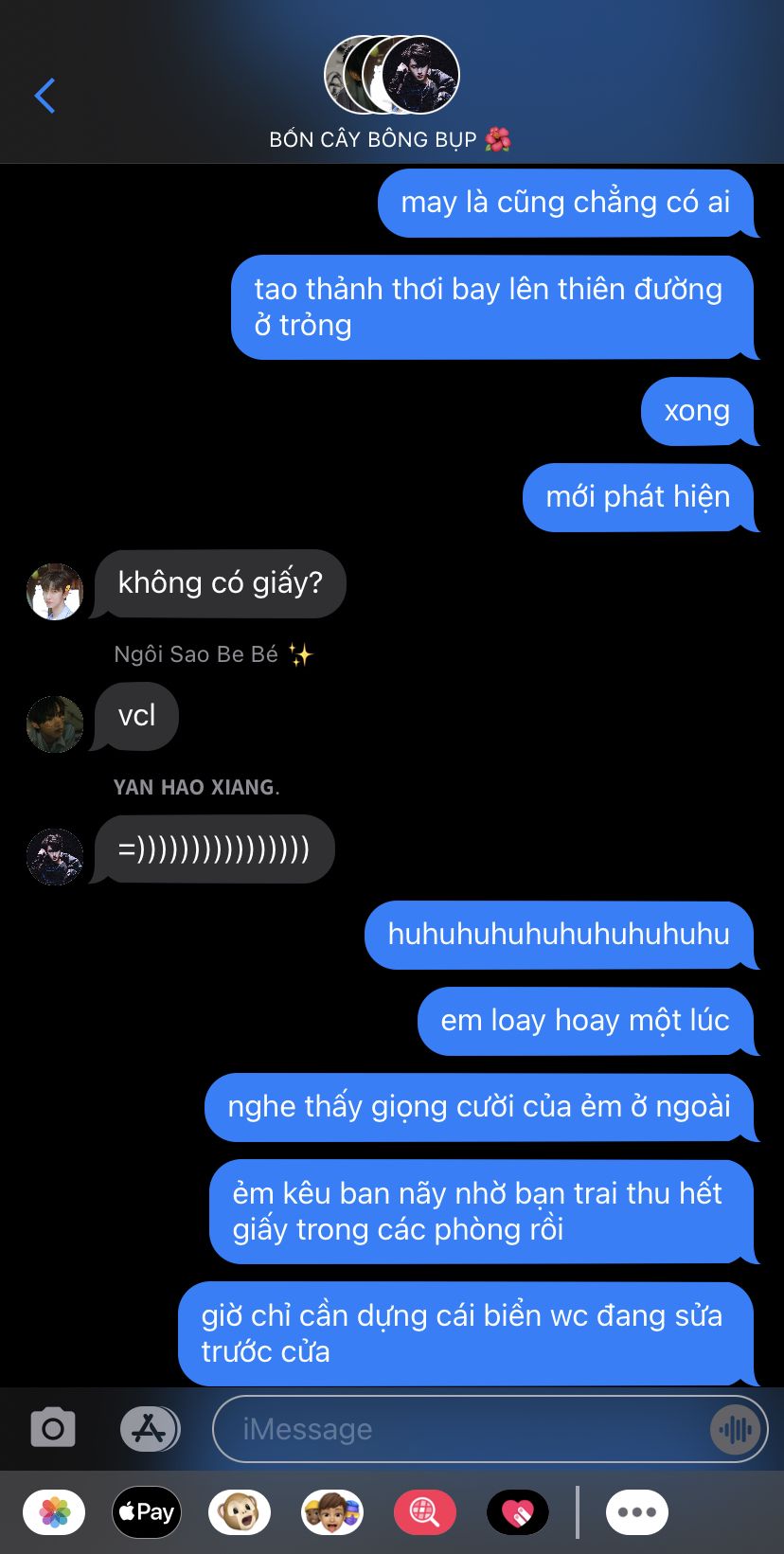
Task: Tap YAN HAO XIANG's avatar
Action: (55, 857)
